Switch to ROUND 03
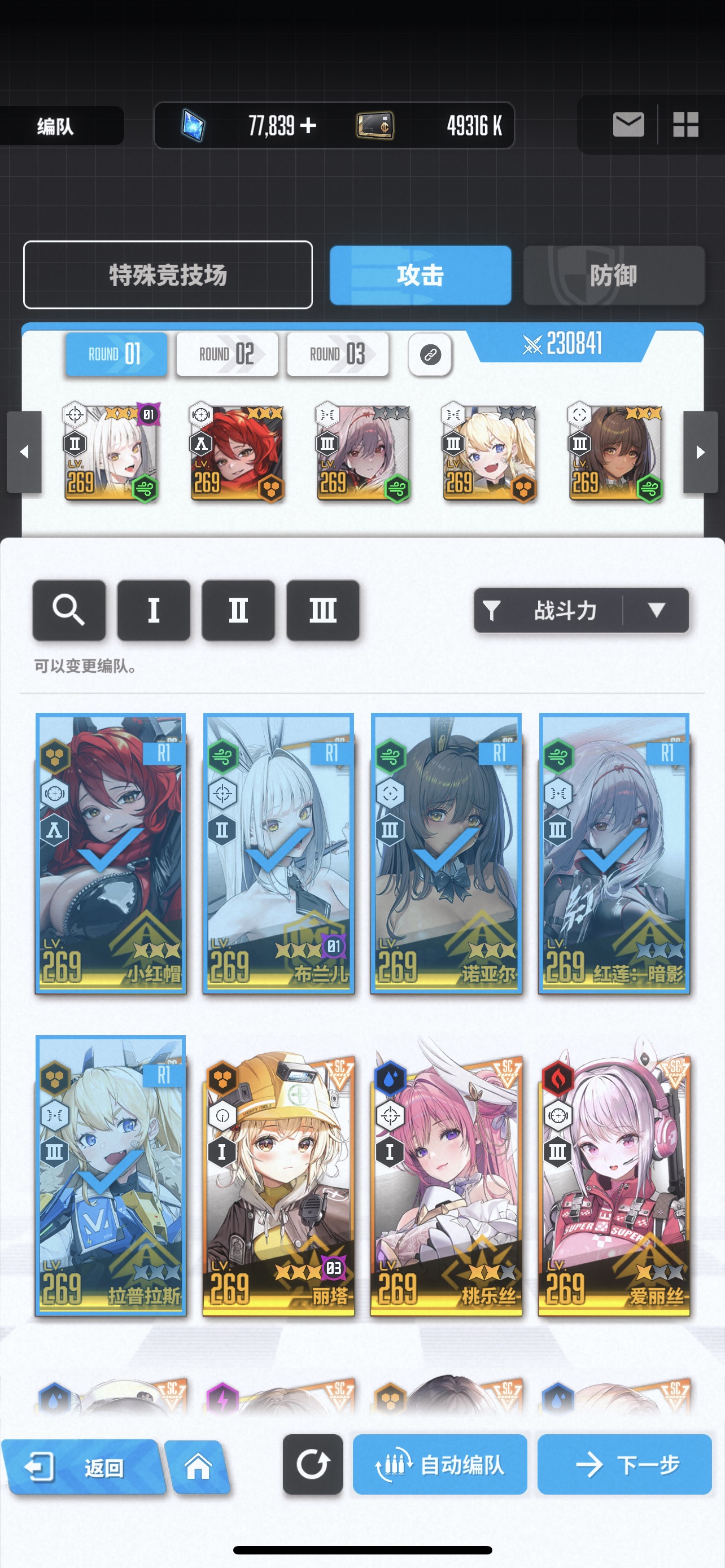 click(x=337, y=354)
